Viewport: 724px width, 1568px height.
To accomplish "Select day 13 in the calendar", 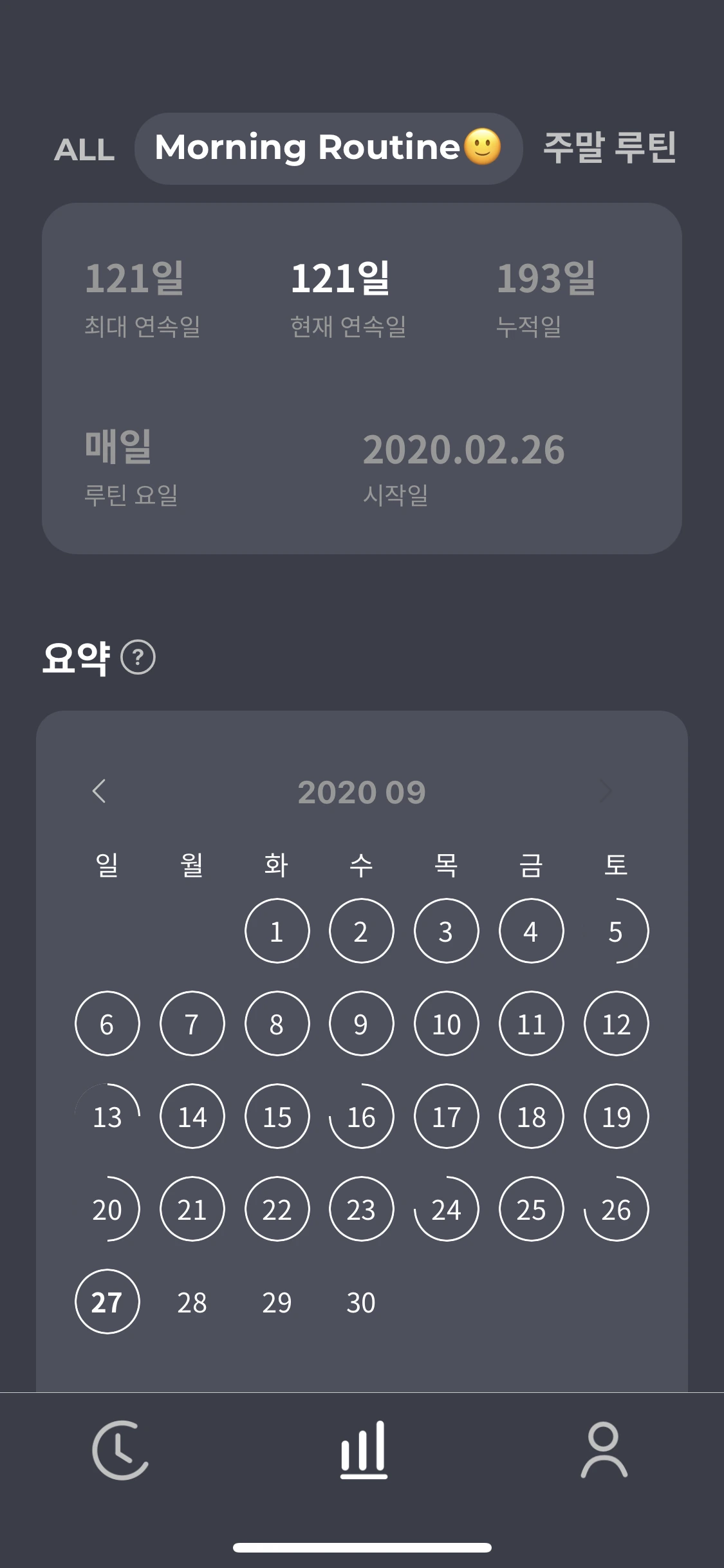I will coord(107,1117).
